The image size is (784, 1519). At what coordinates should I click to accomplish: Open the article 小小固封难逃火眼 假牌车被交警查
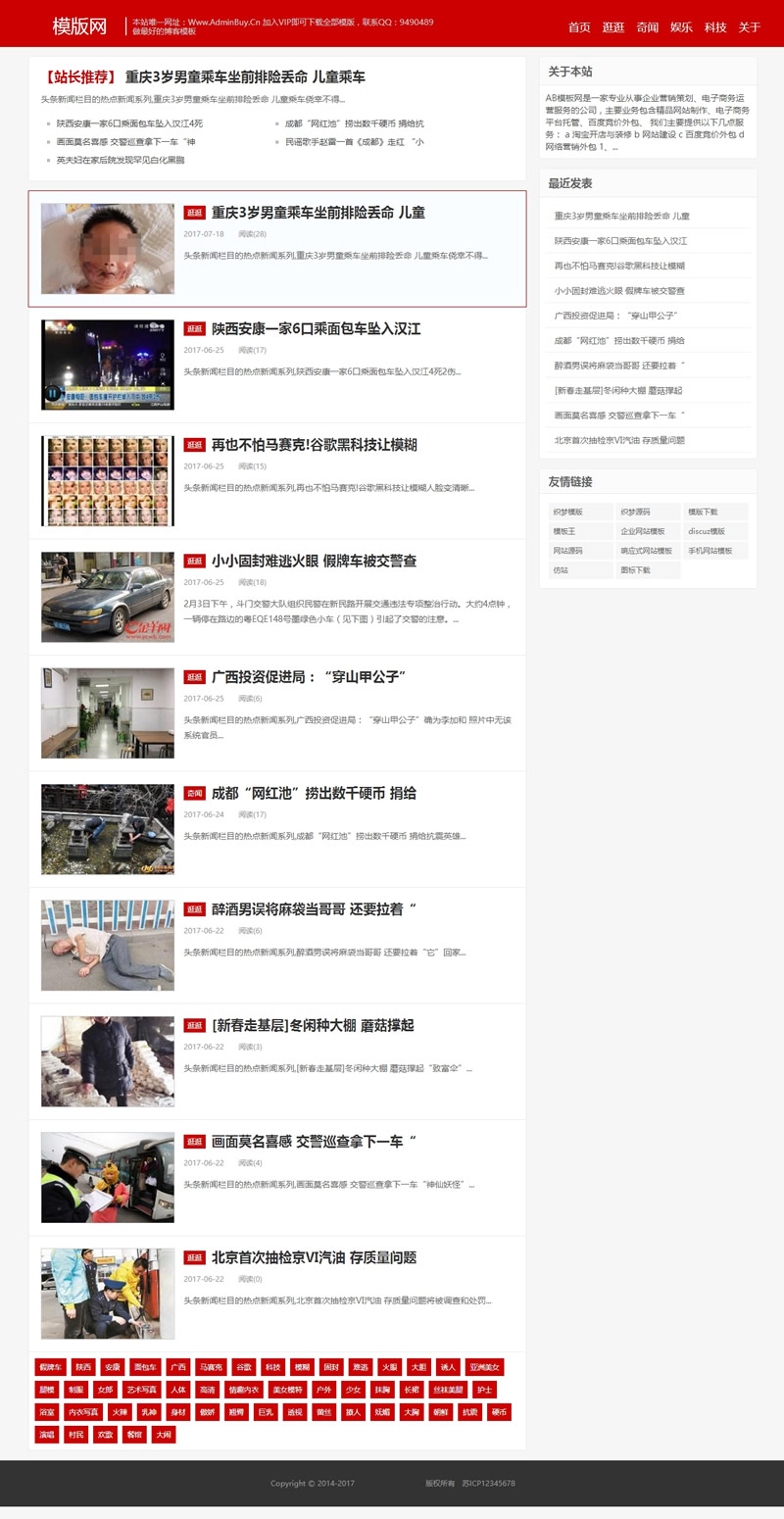pyautogui.click(x=314, y=561)
